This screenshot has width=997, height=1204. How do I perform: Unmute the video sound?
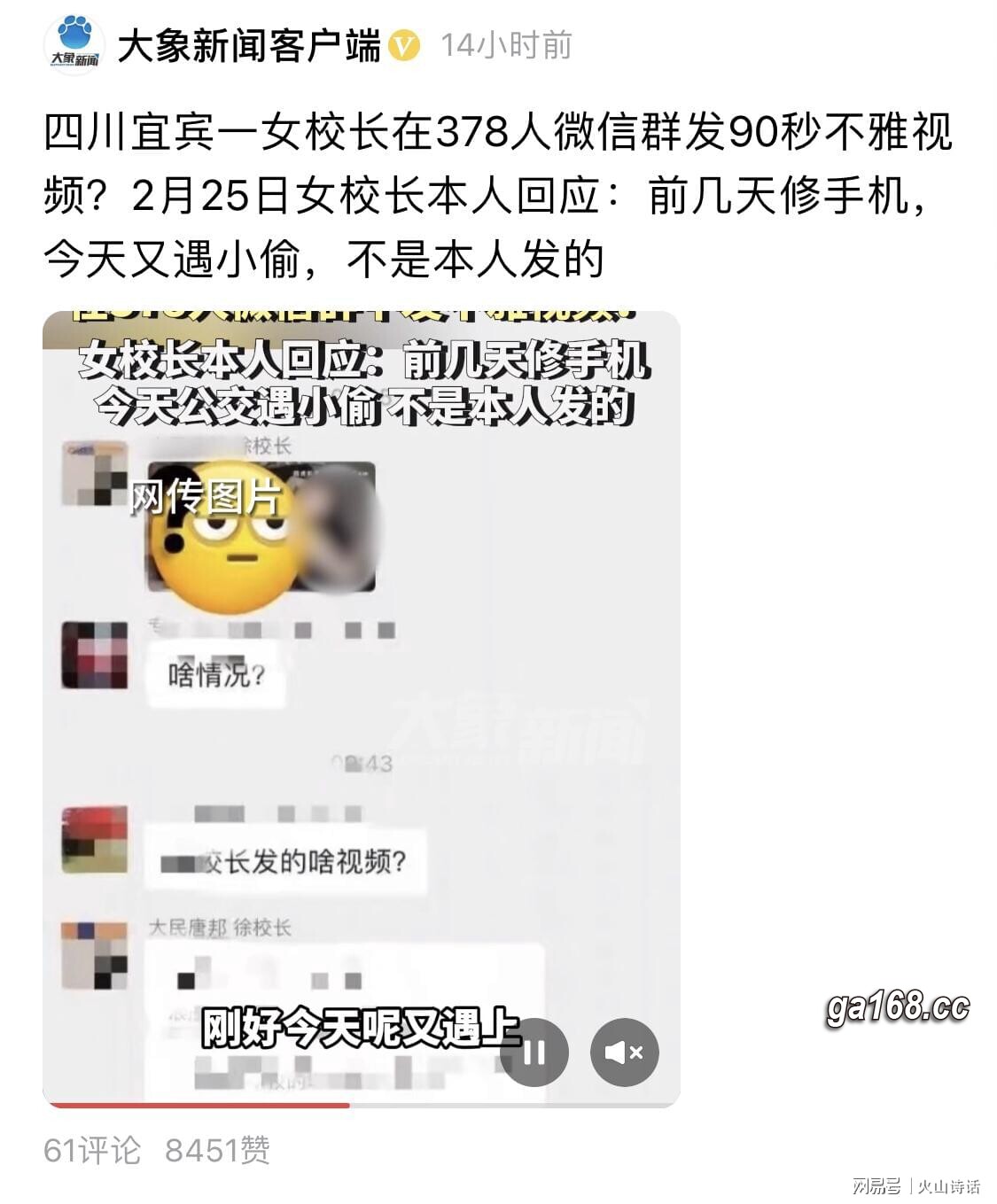pos(625,1053)
